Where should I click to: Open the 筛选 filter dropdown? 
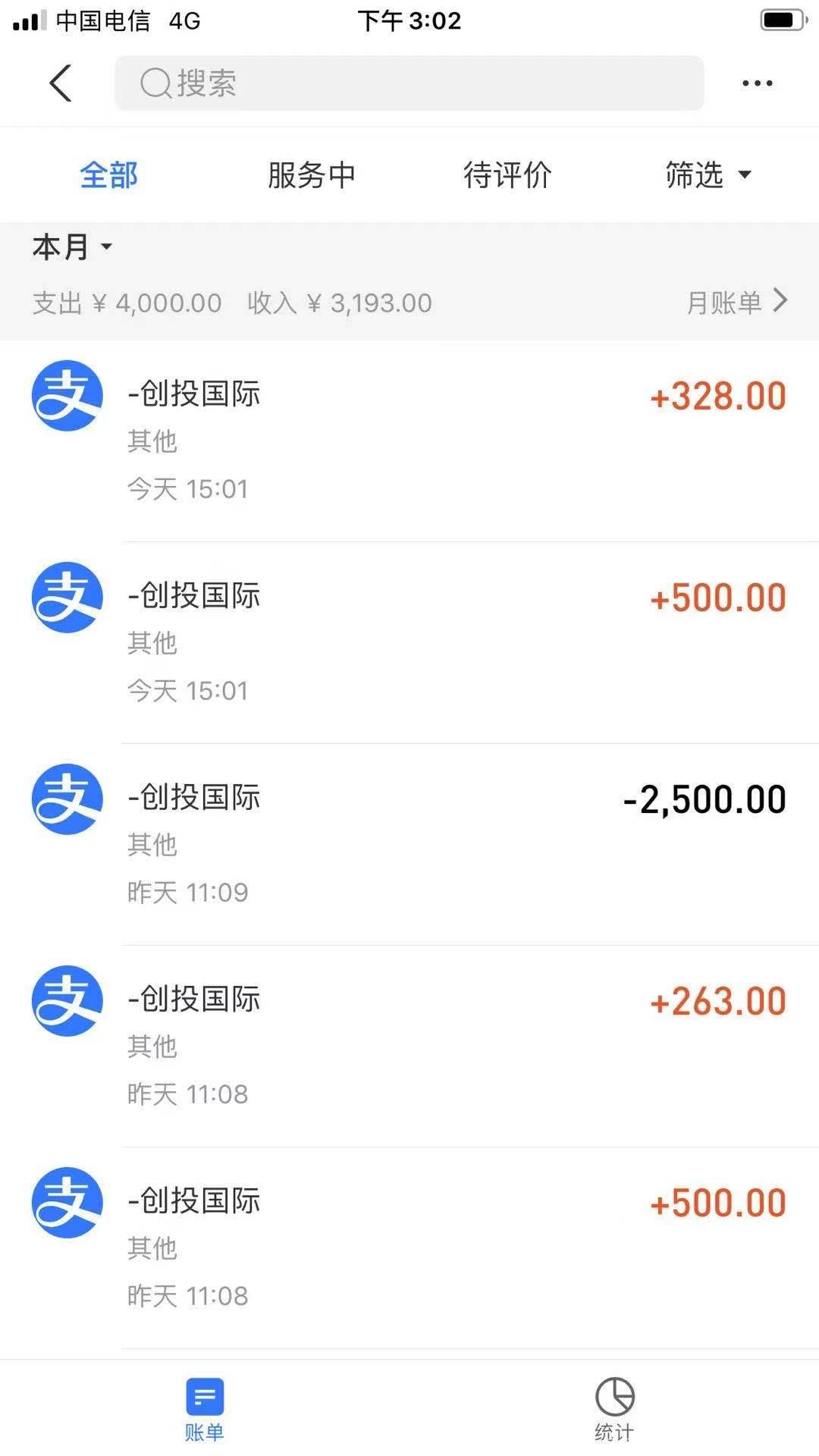click(710, 174)
